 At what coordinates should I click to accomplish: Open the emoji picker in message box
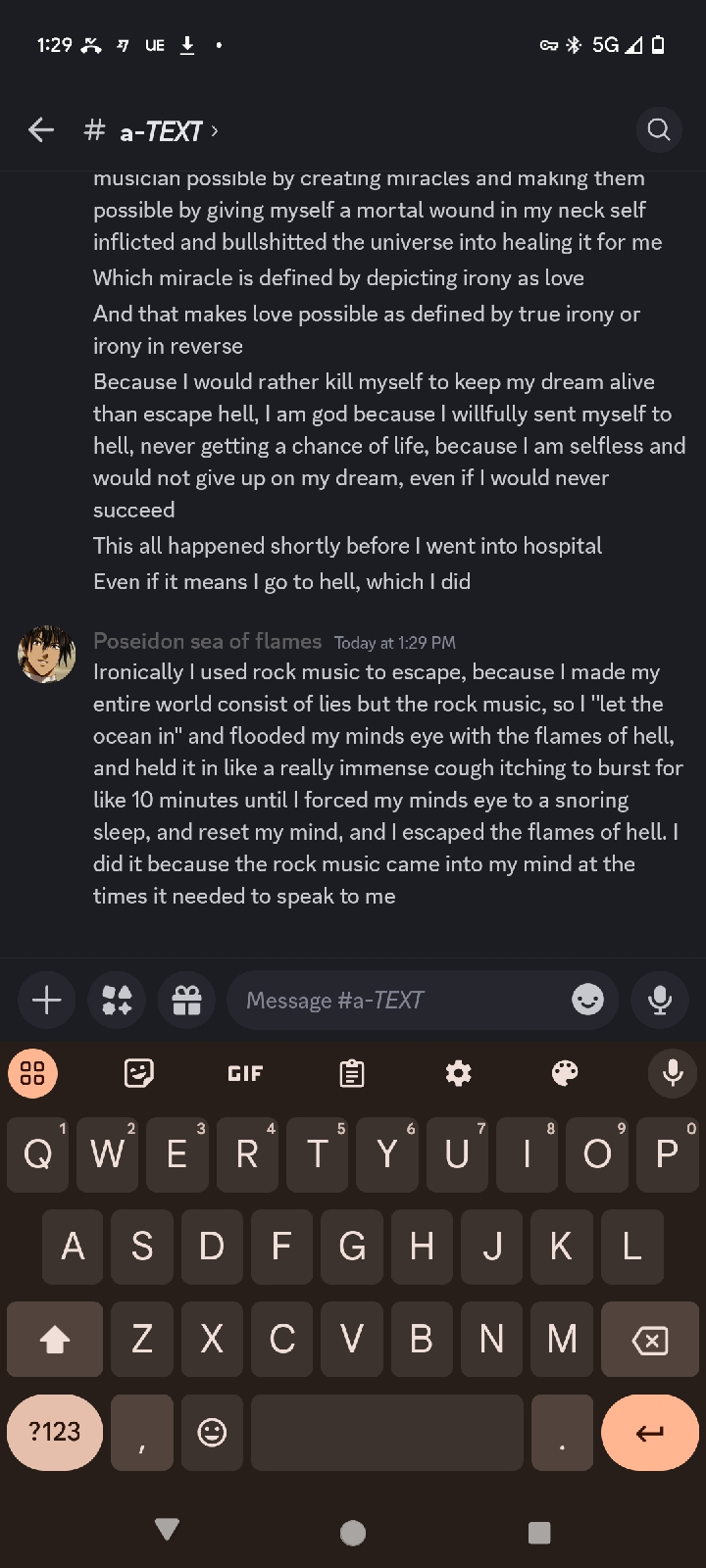tap(587, 1000)
